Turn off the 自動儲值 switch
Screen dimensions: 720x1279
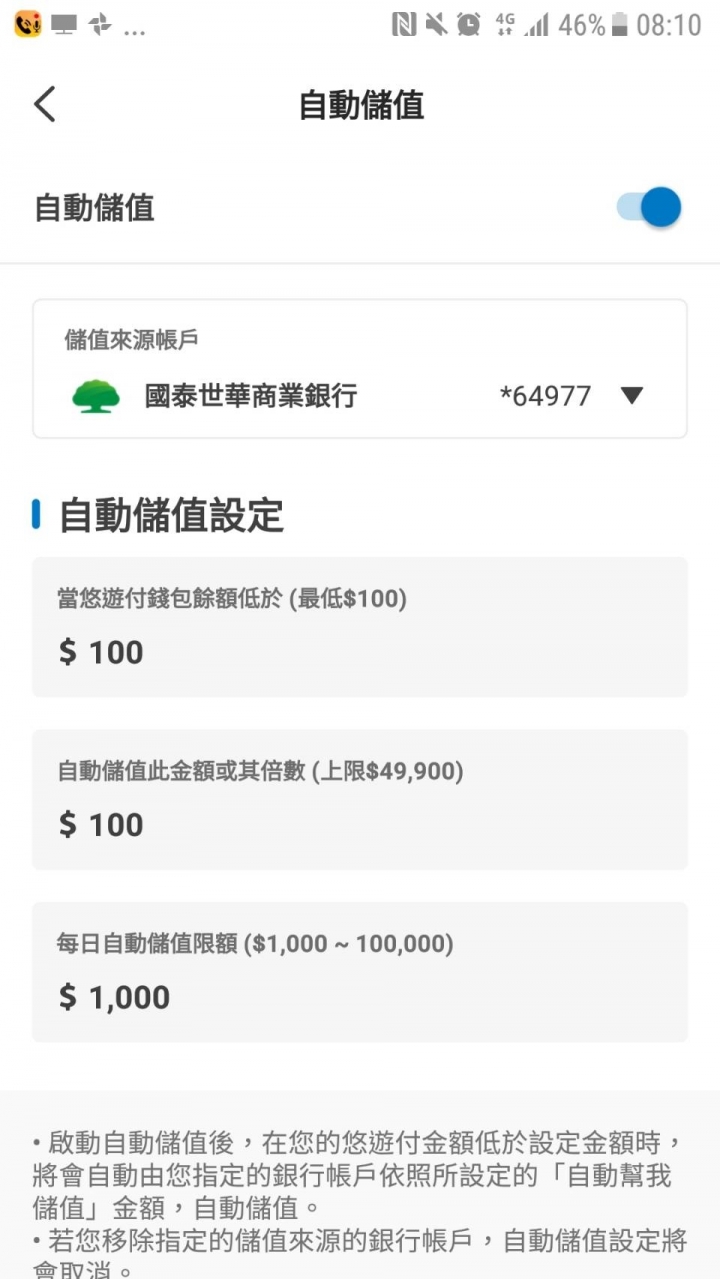pos(649,208)
